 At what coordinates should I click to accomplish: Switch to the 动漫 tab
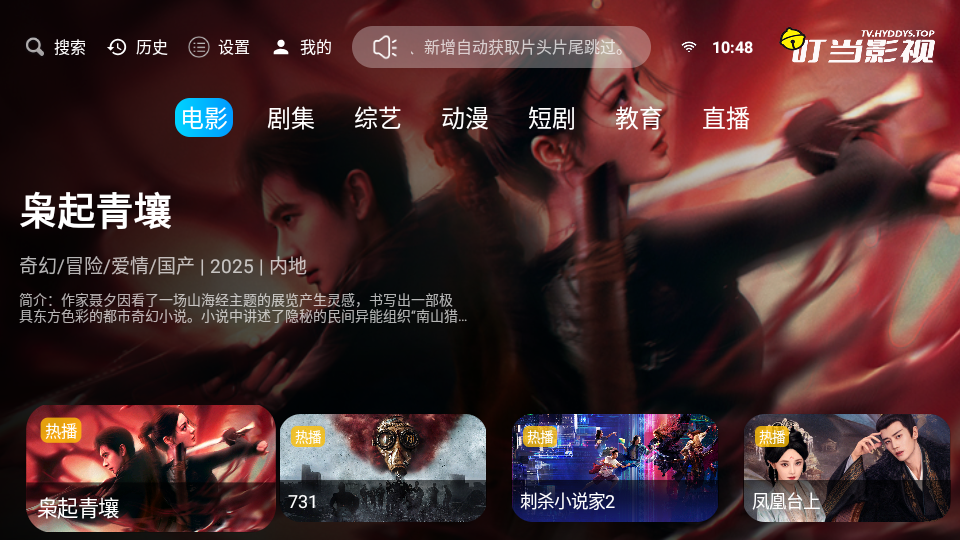pyautogui.click(x=465, y=118)
